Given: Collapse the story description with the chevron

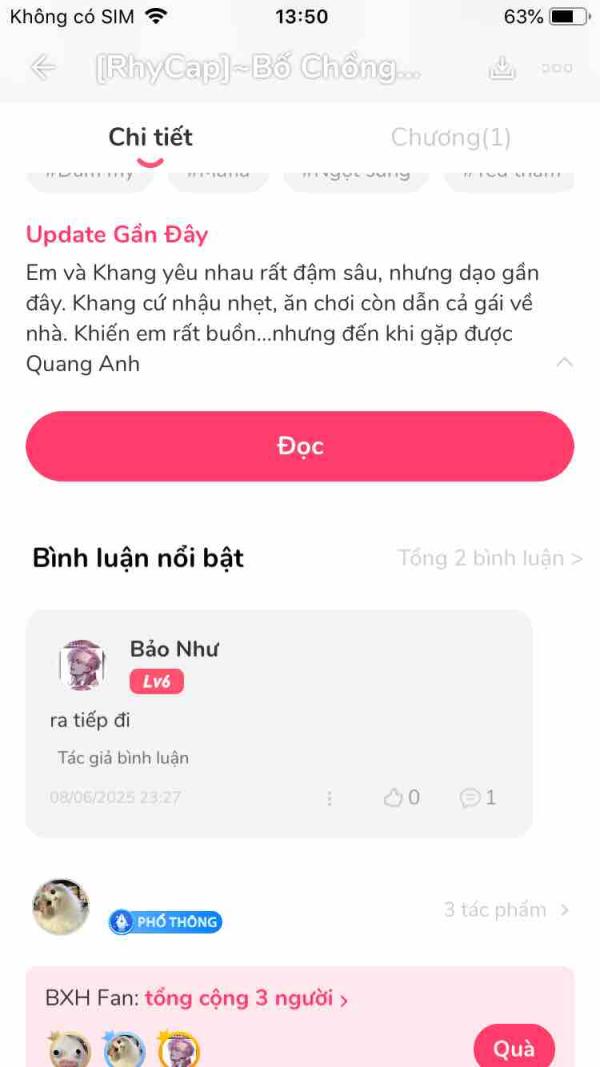Looking at the screenshot, I should tap(564, 362).
